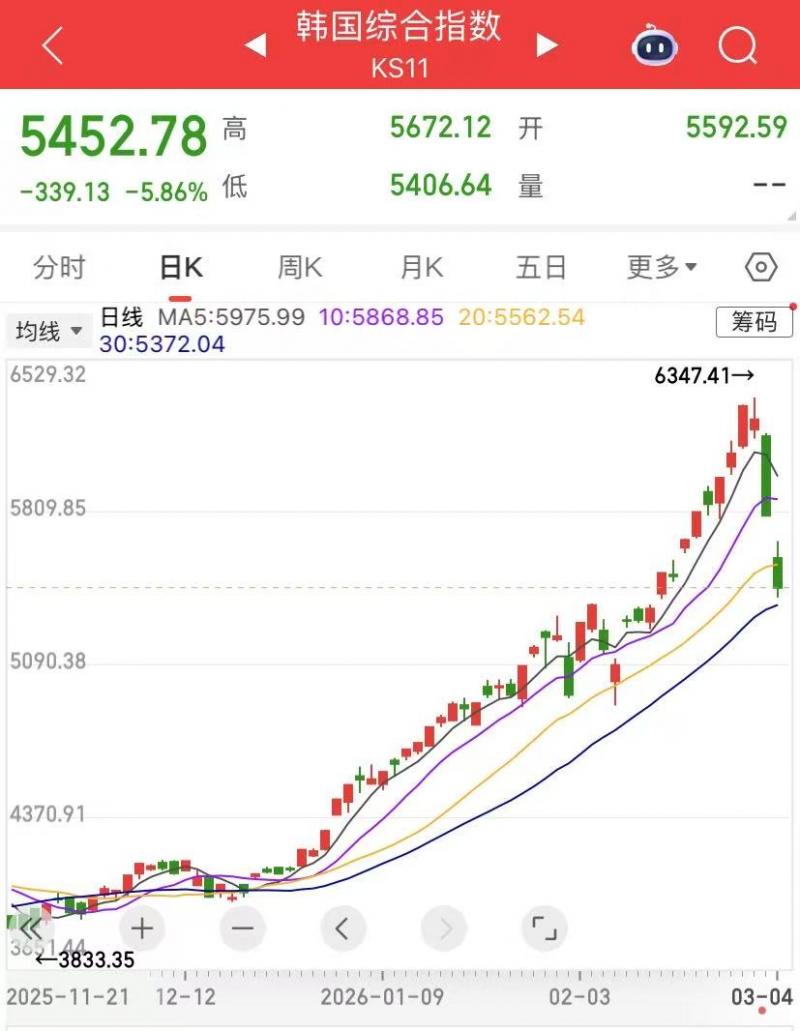Image resolution: width=800 pixels, height=1031 pixels.
Task: Enter fullscreen chart view
Action: (x=543, y=929)
